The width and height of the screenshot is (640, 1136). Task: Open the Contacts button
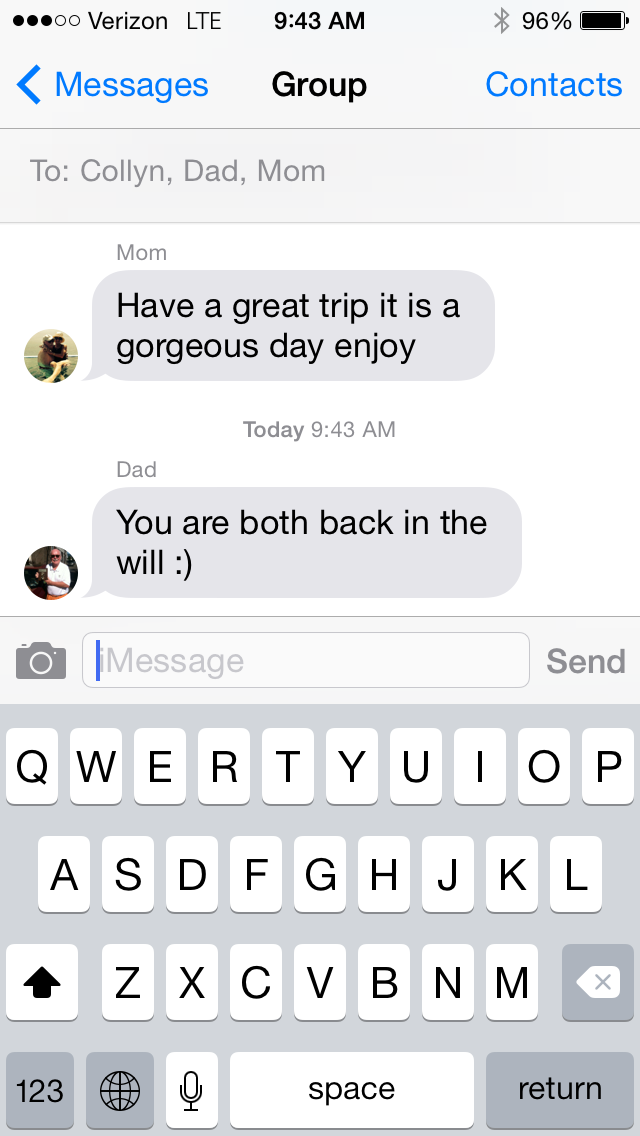(x=554, y=85)
